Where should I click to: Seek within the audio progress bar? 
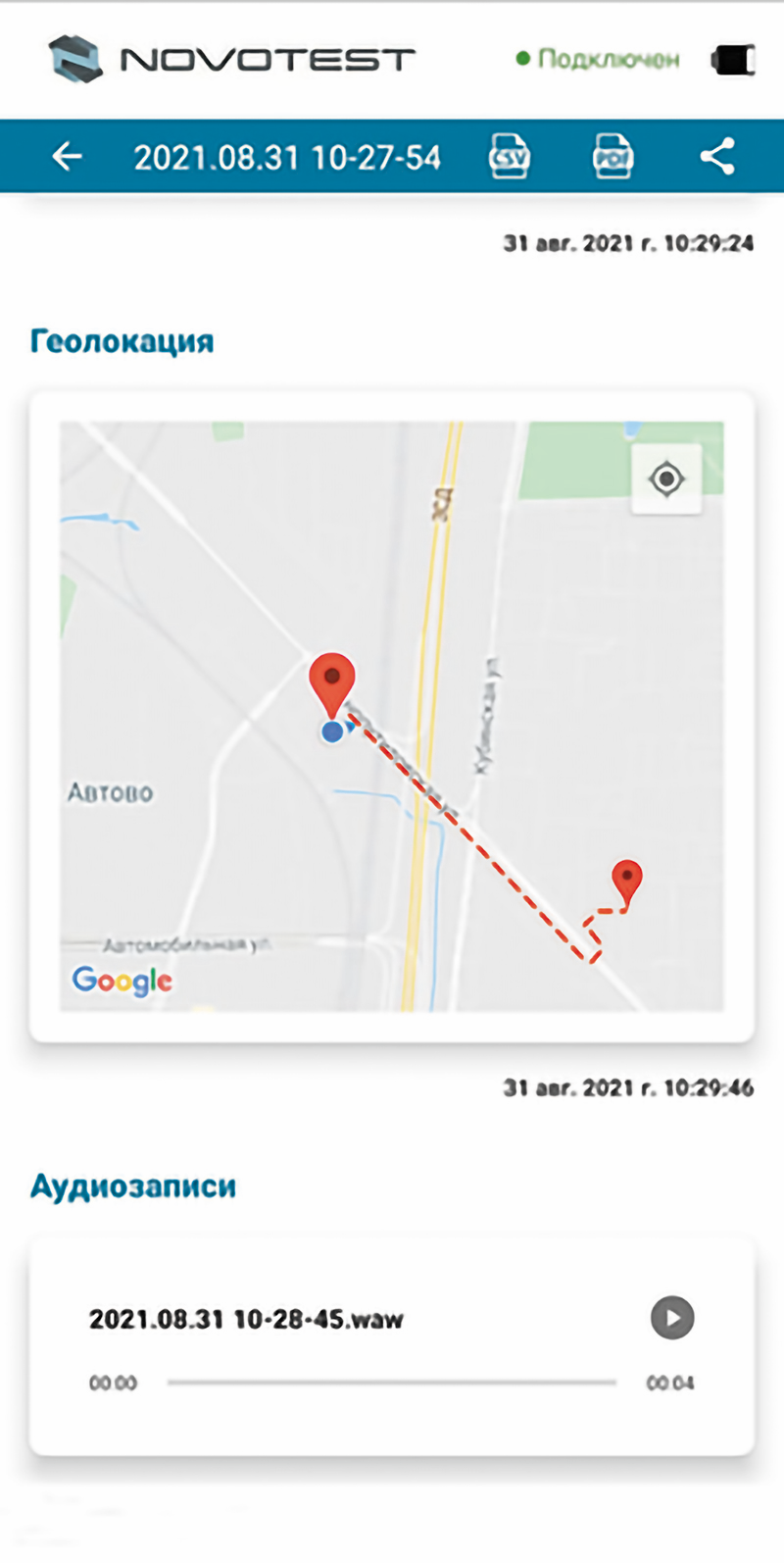coord(392,1383)
